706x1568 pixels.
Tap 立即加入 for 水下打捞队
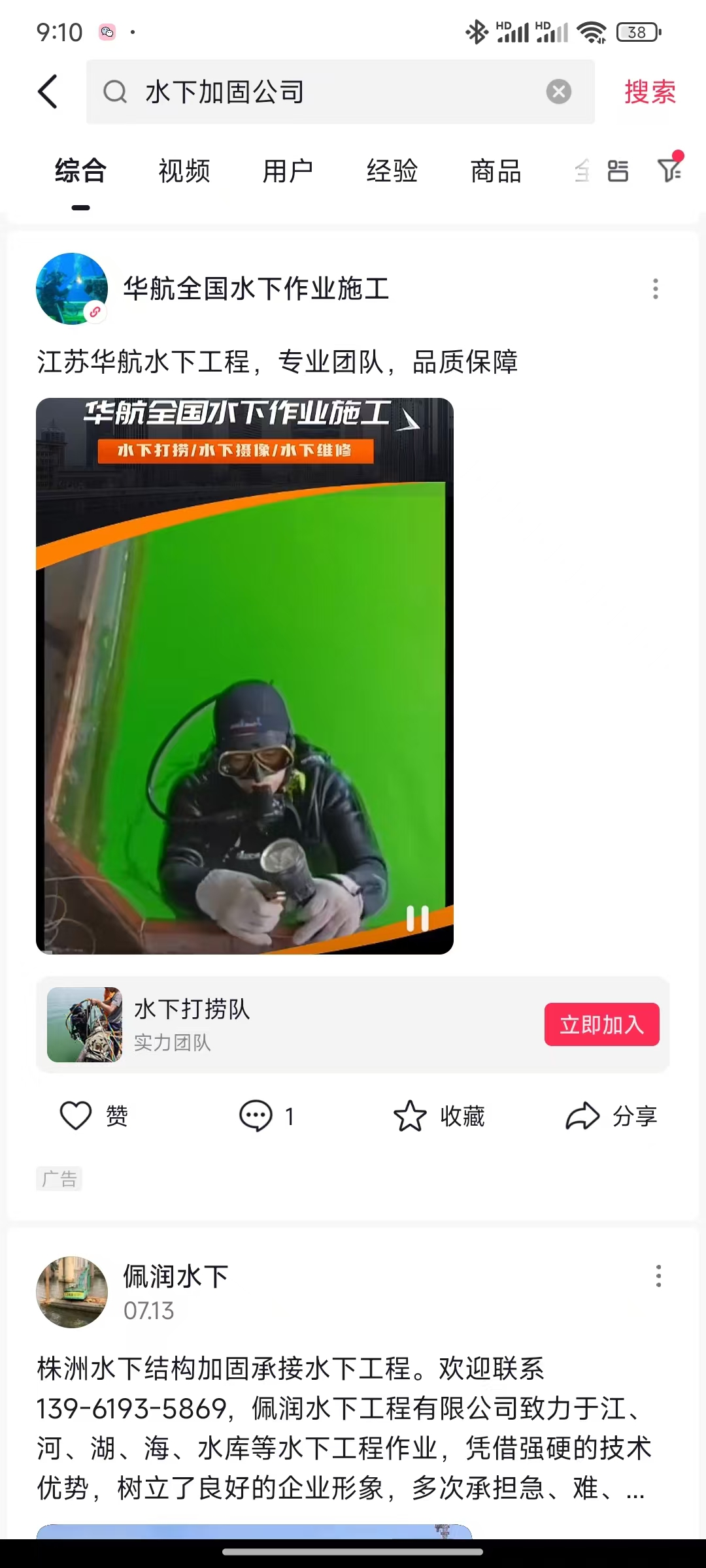coord(601,1024)
